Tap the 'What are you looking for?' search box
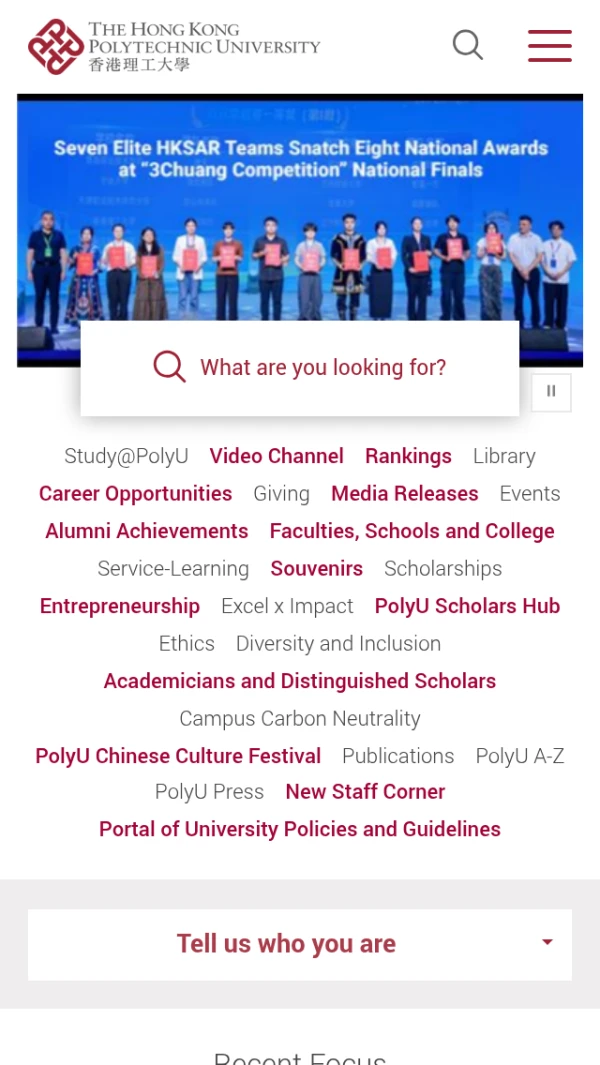Image resolution: width=600 pixels, height=1065 pixels. pyautogui.click(x=300, y=367)
